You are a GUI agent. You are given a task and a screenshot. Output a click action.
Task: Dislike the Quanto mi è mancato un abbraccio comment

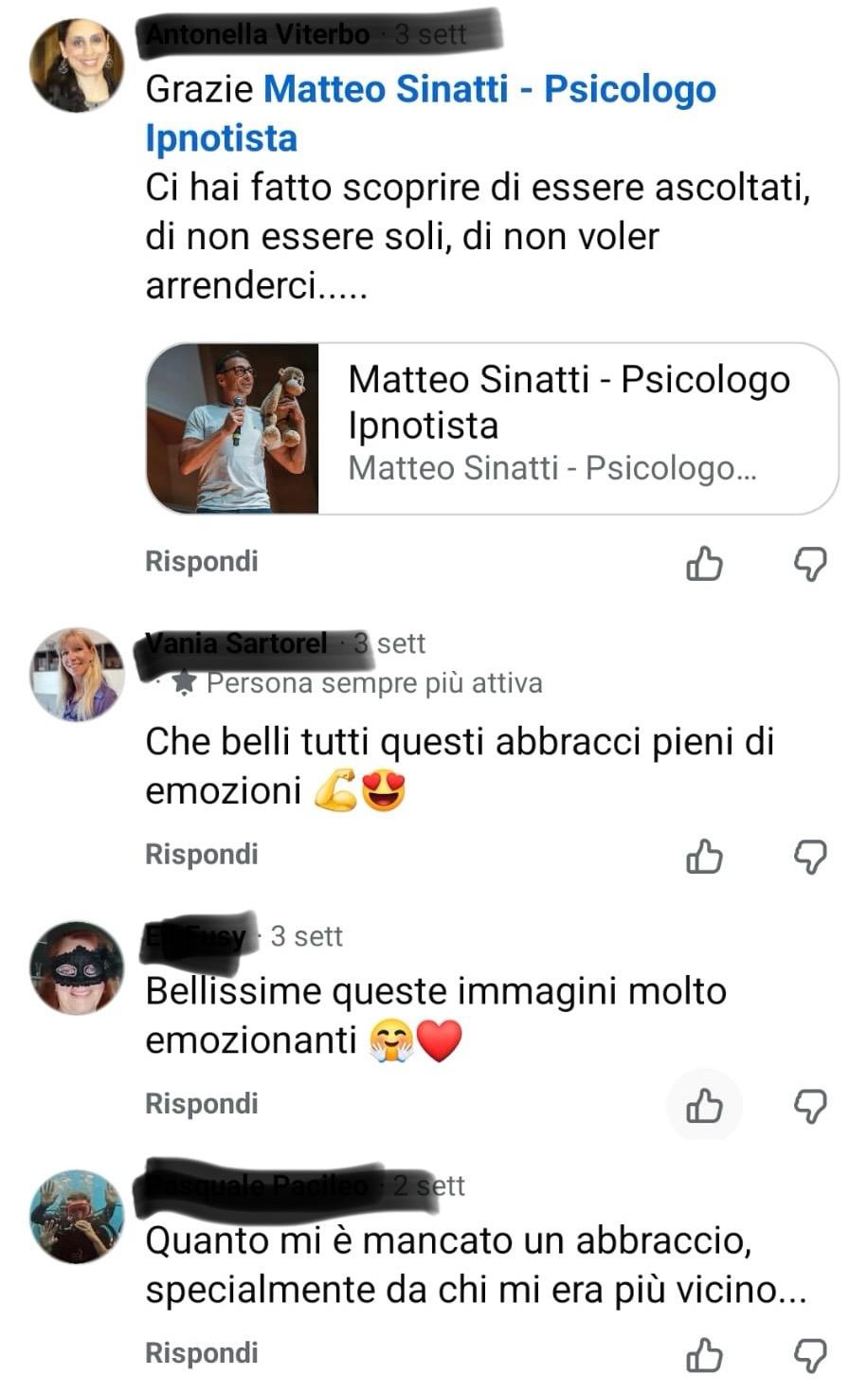point(809,1355)
